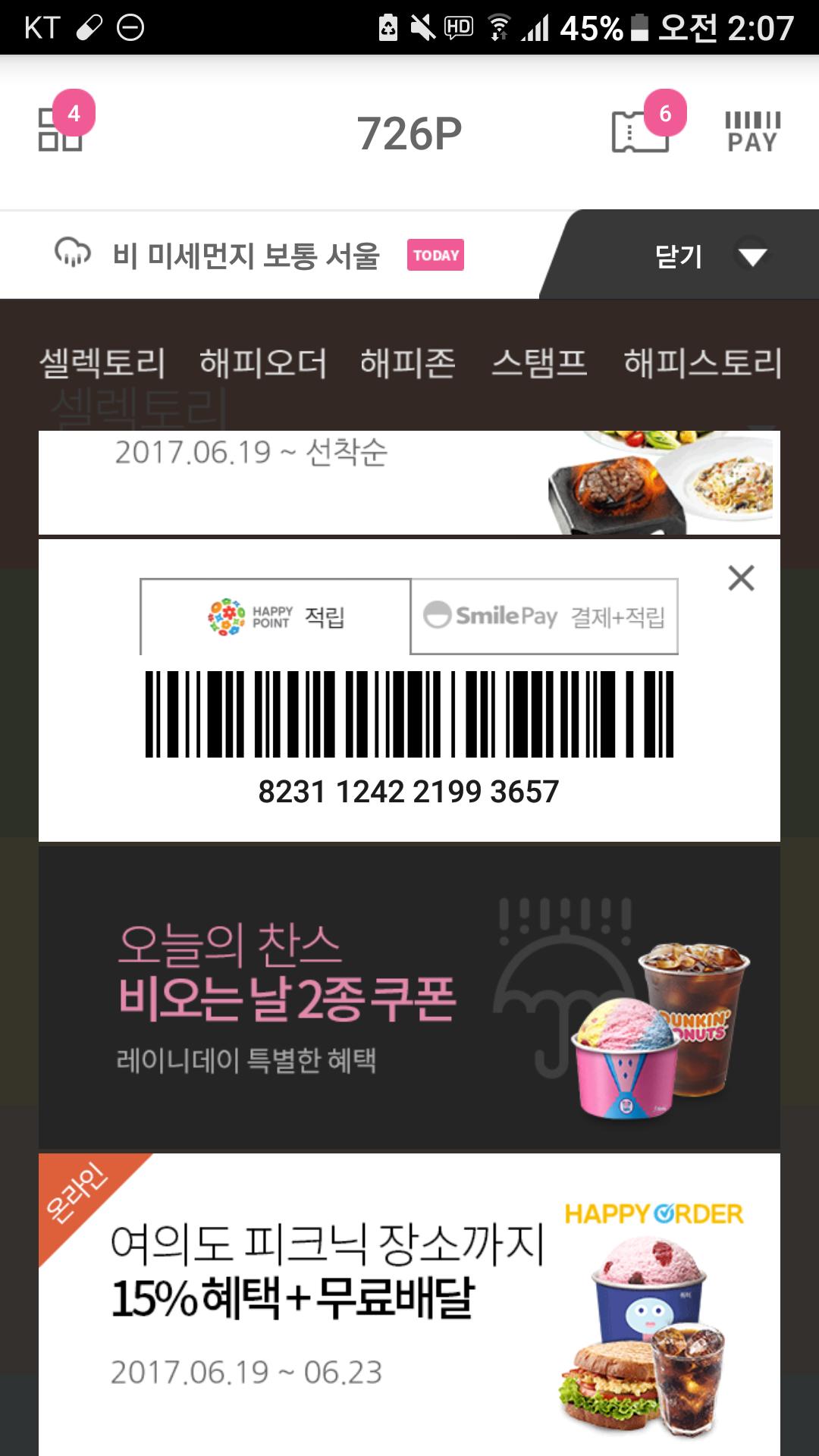Switch to the 해피스토리 tab

pyautogui.click(x=702, y=362)
